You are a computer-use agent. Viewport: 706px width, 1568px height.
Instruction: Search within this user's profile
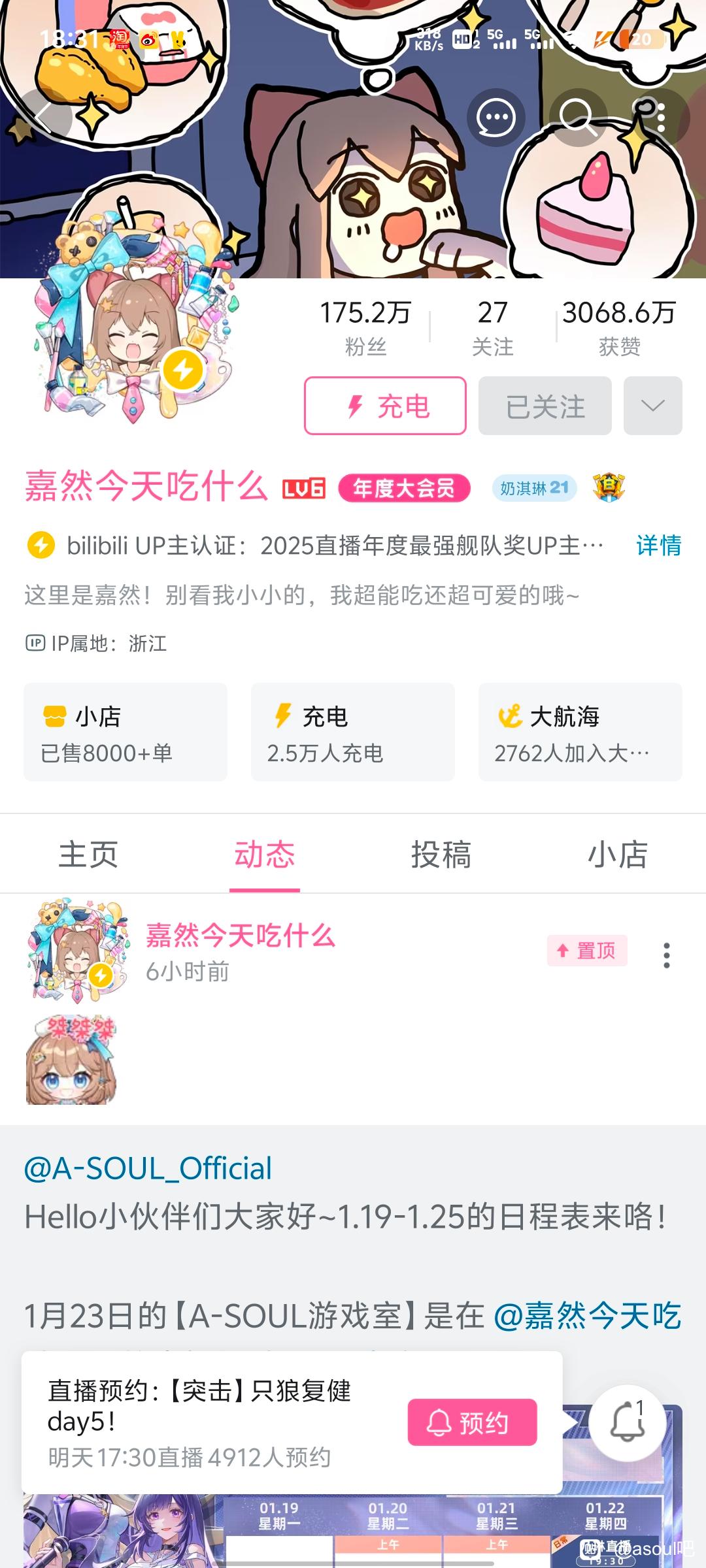point(578,118)
